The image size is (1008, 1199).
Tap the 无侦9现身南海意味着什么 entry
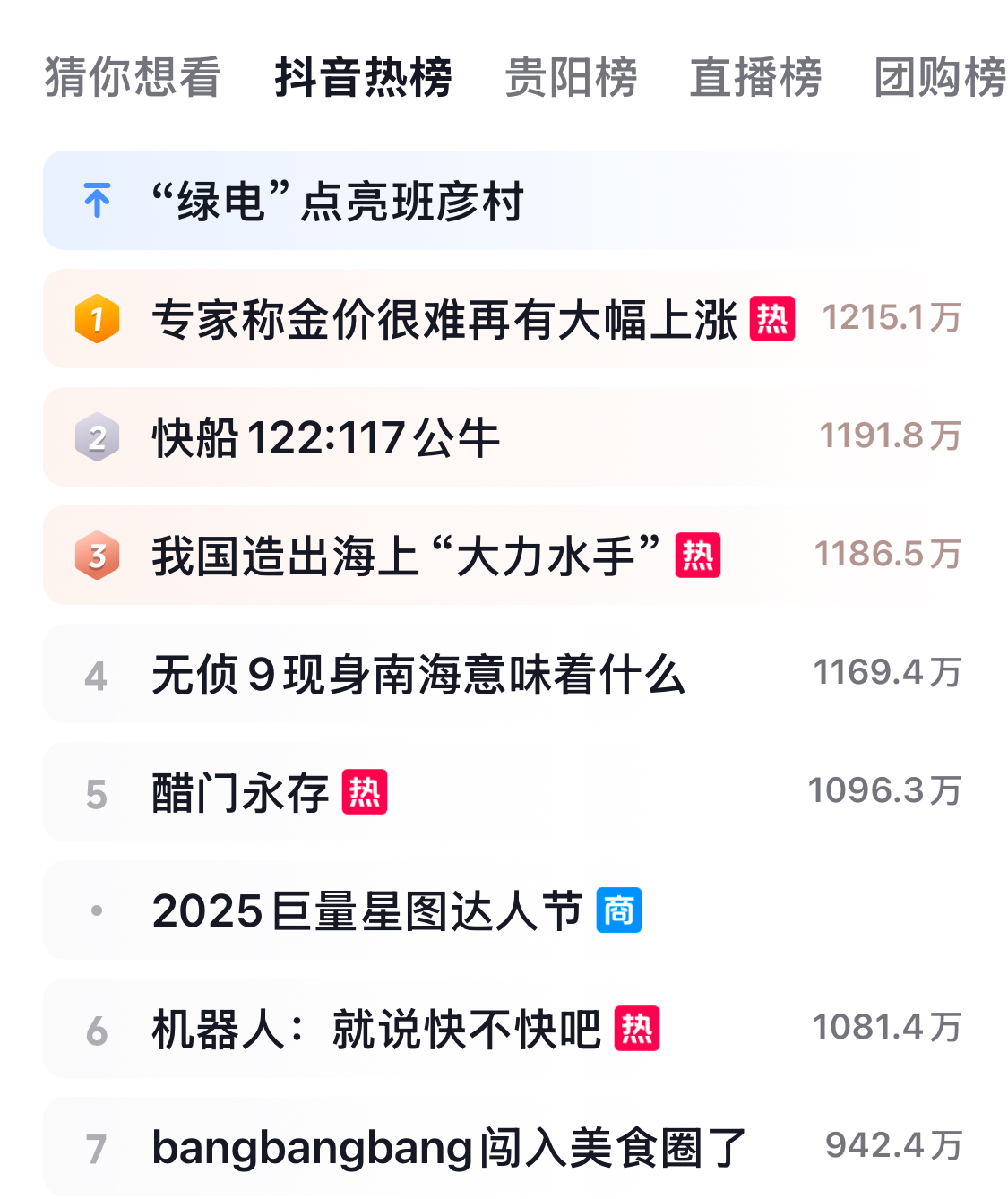point(418,675)
